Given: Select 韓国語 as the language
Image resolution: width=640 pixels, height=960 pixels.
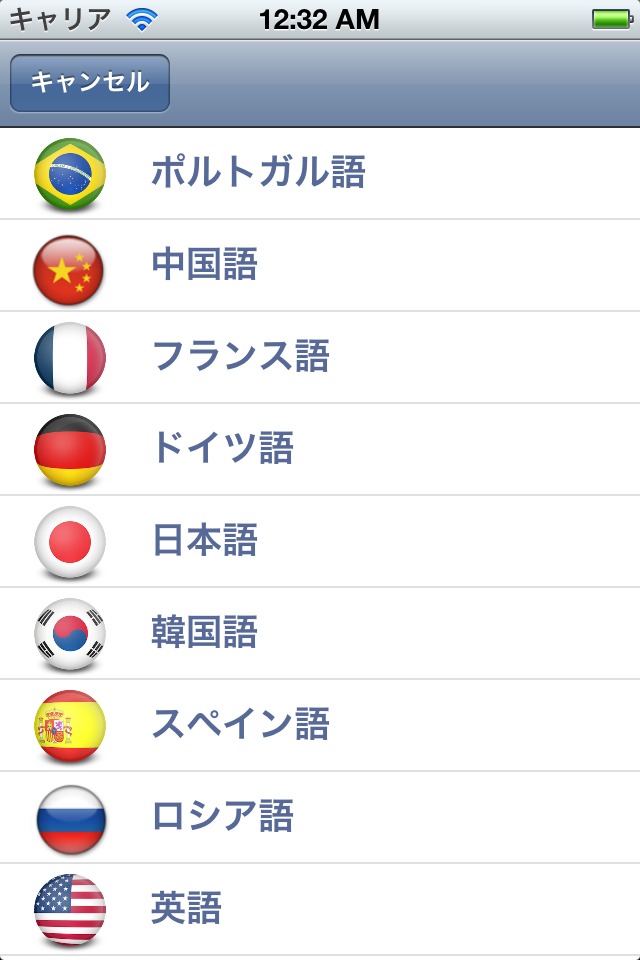Looking at the screenshot, I should pos(205,633).
